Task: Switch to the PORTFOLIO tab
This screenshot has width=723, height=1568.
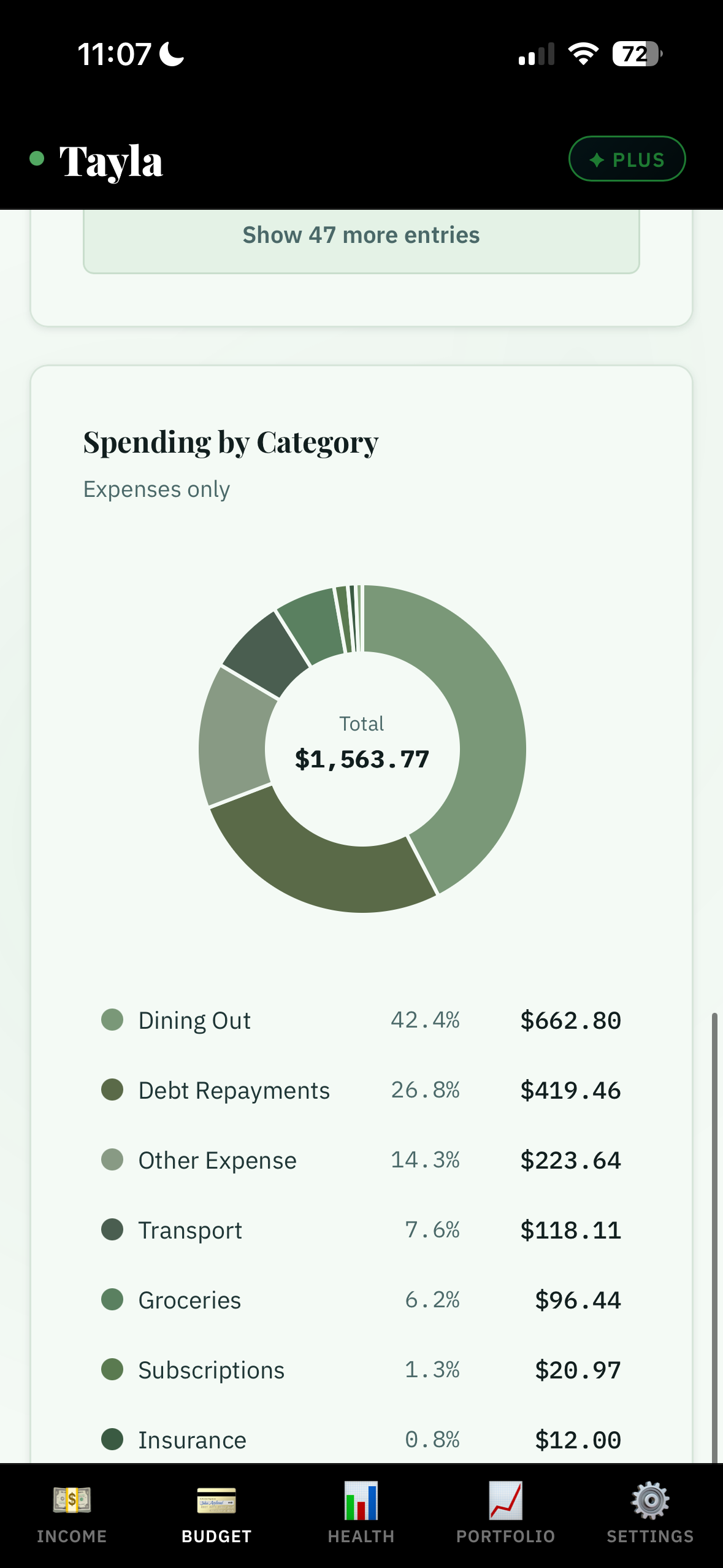Action: click(x=506, y=1535)
